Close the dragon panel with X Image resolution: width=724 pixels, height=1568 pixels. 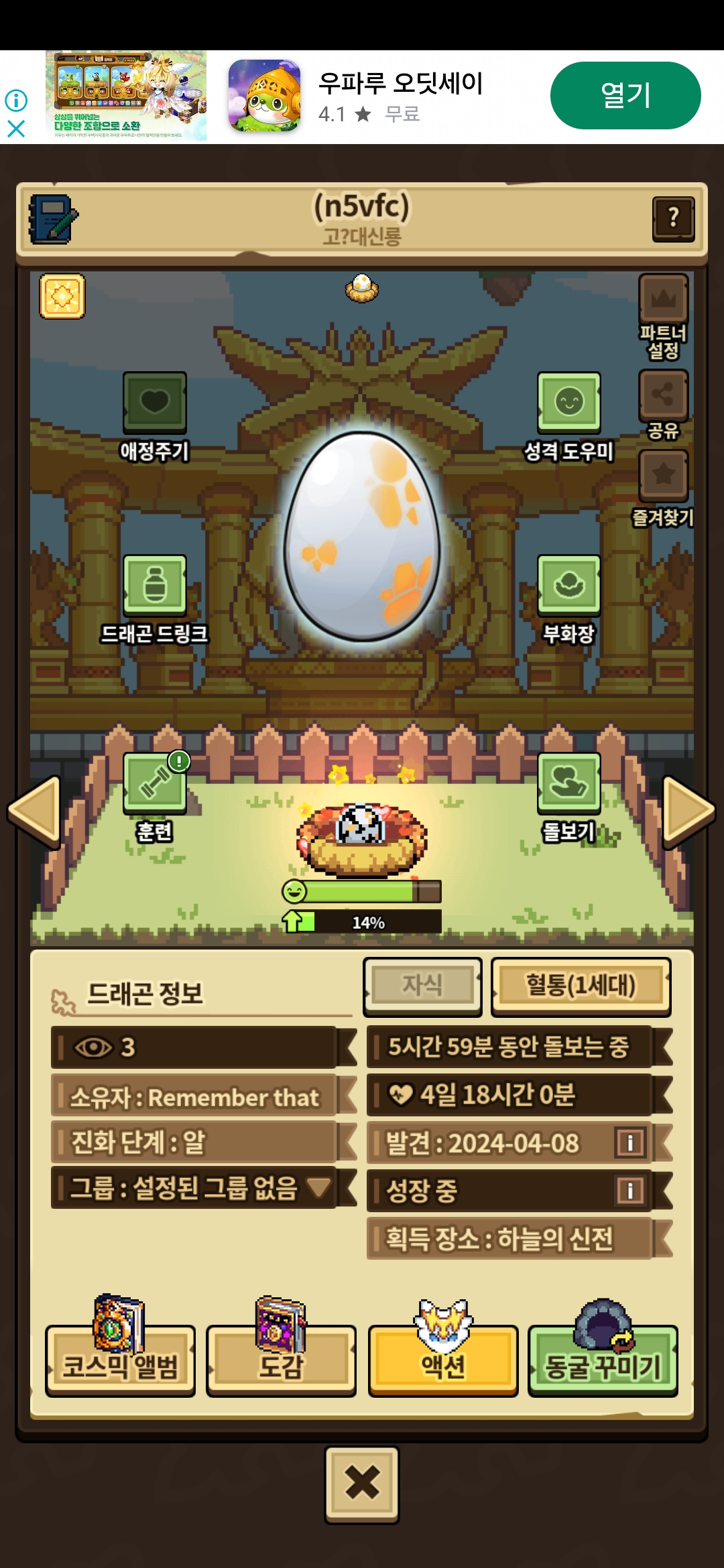pos(362,1484)
